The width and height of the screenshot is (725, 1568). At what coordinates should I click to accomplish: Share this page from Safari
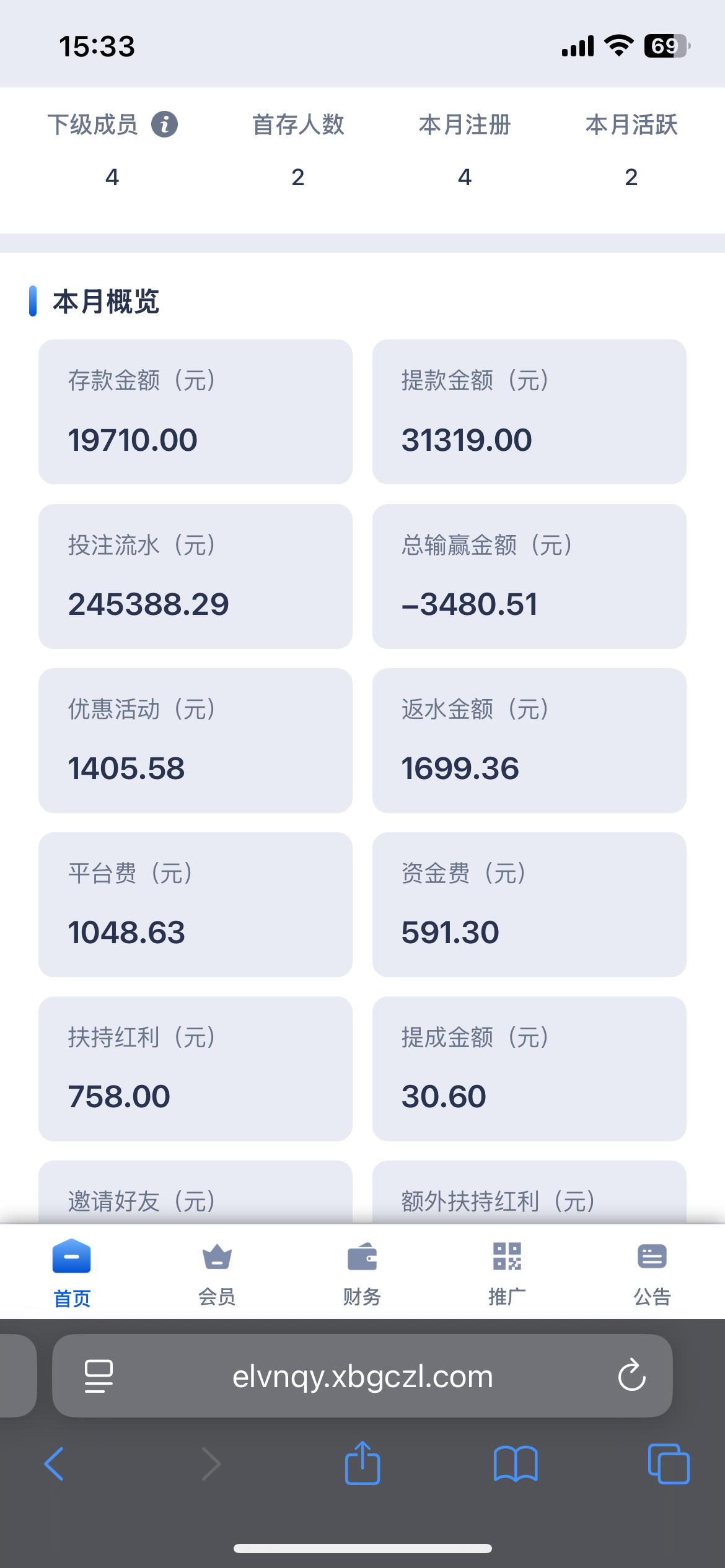click(362, 1464)
